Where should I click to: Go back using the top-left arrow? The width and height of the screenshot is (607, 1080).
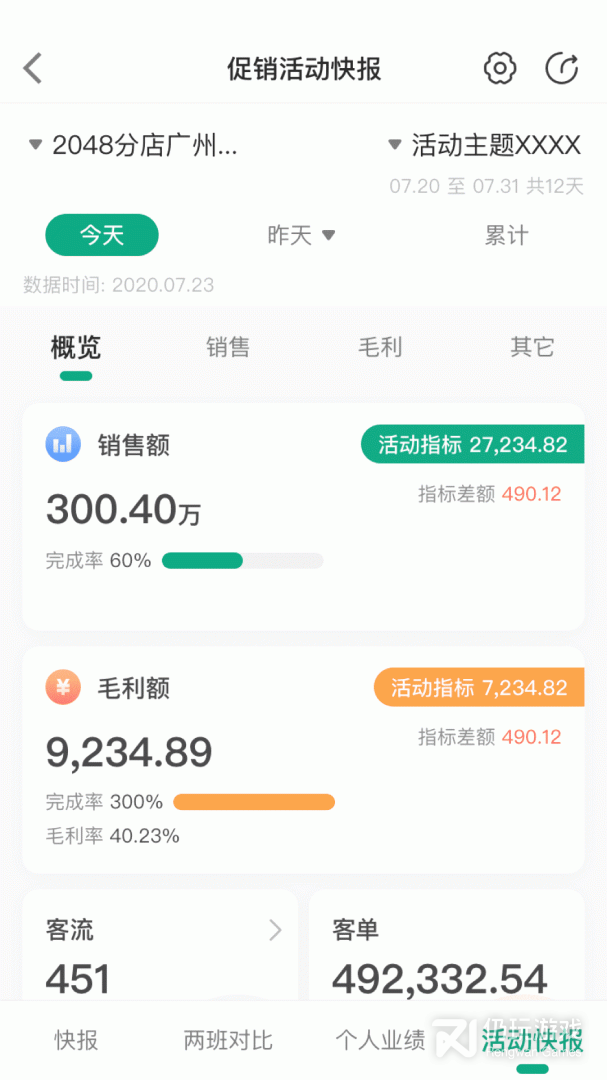pyautogui.click(x=34, y=69)
